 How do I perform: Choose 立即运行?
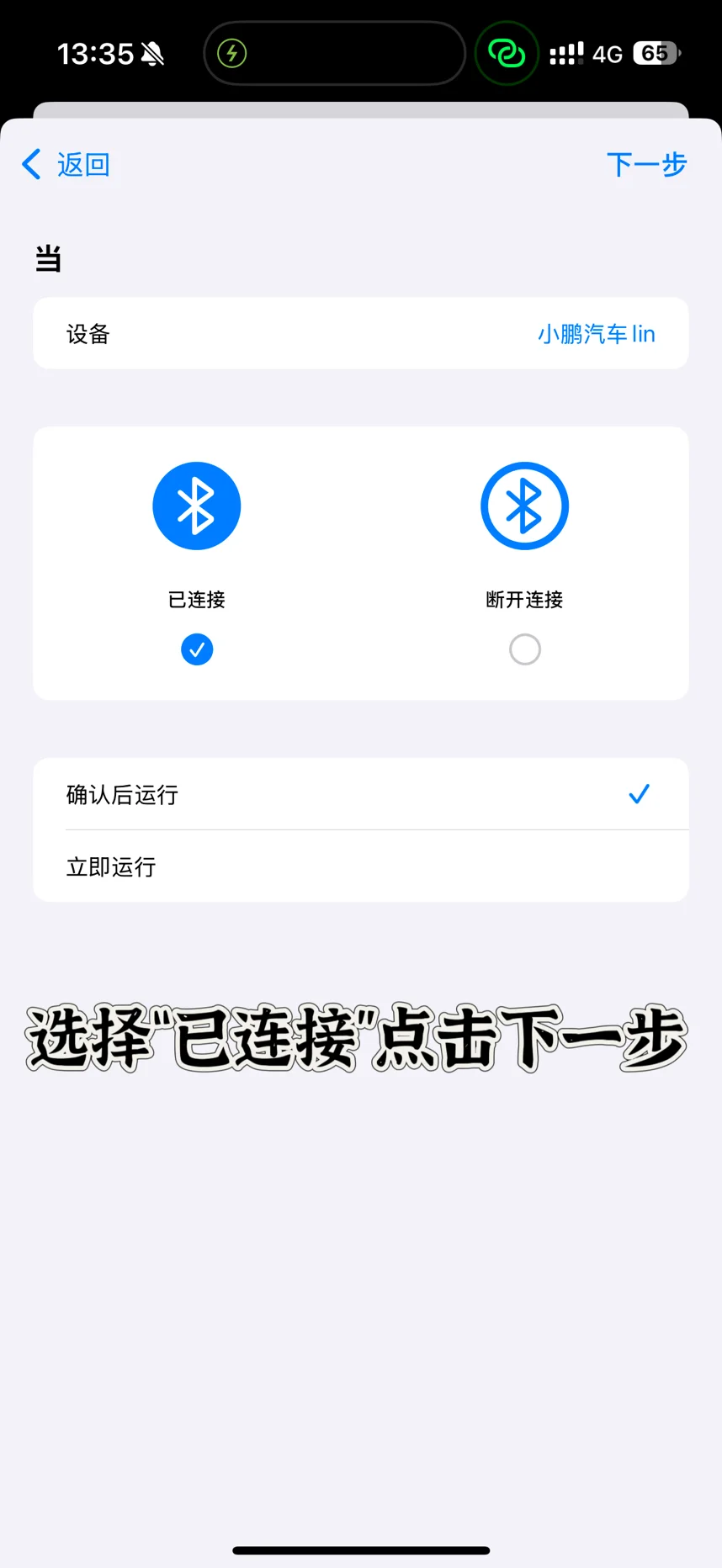click(361, 866)
